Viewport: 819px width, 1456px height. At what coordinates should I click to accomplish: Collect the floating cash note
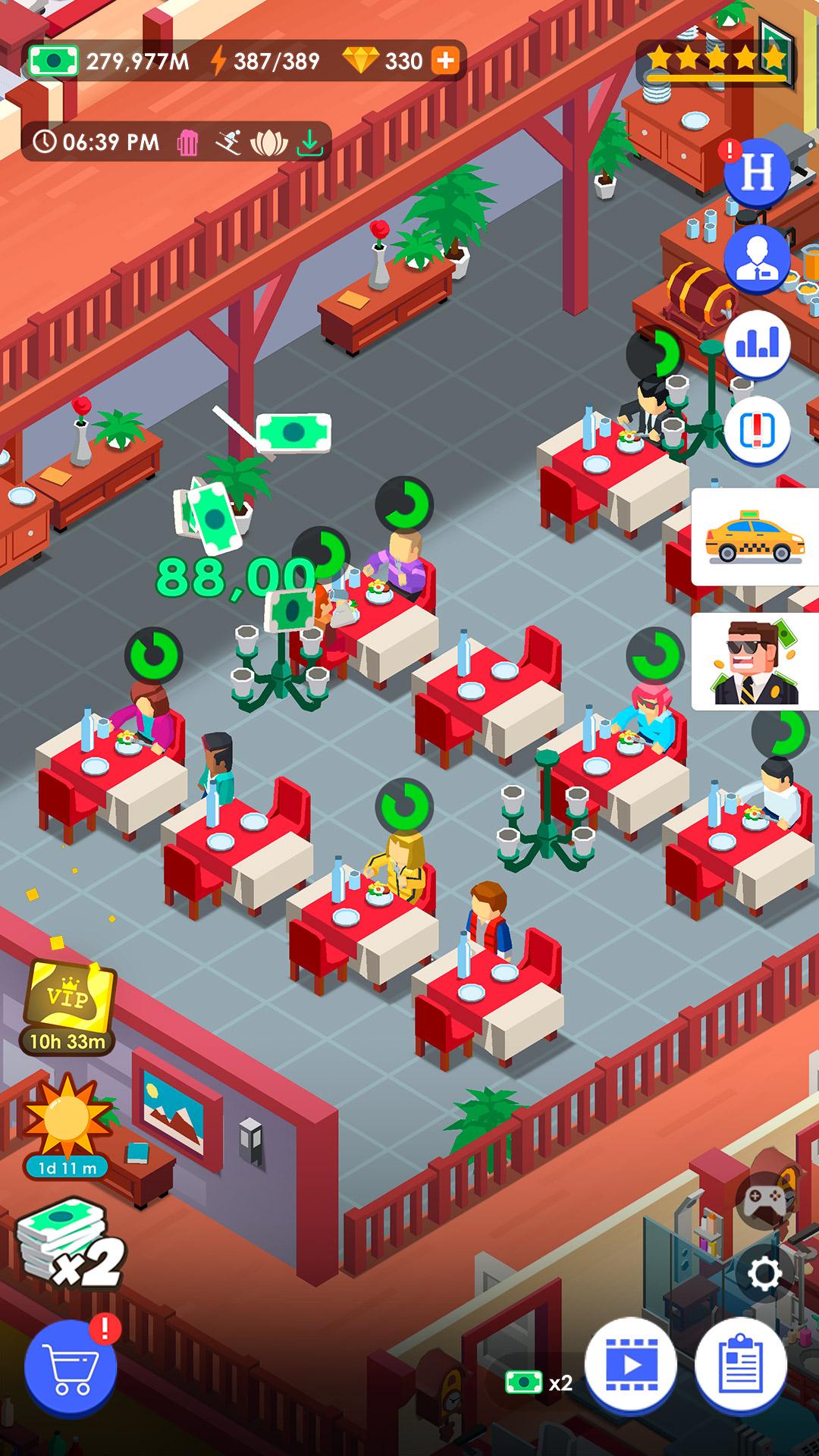293,432
